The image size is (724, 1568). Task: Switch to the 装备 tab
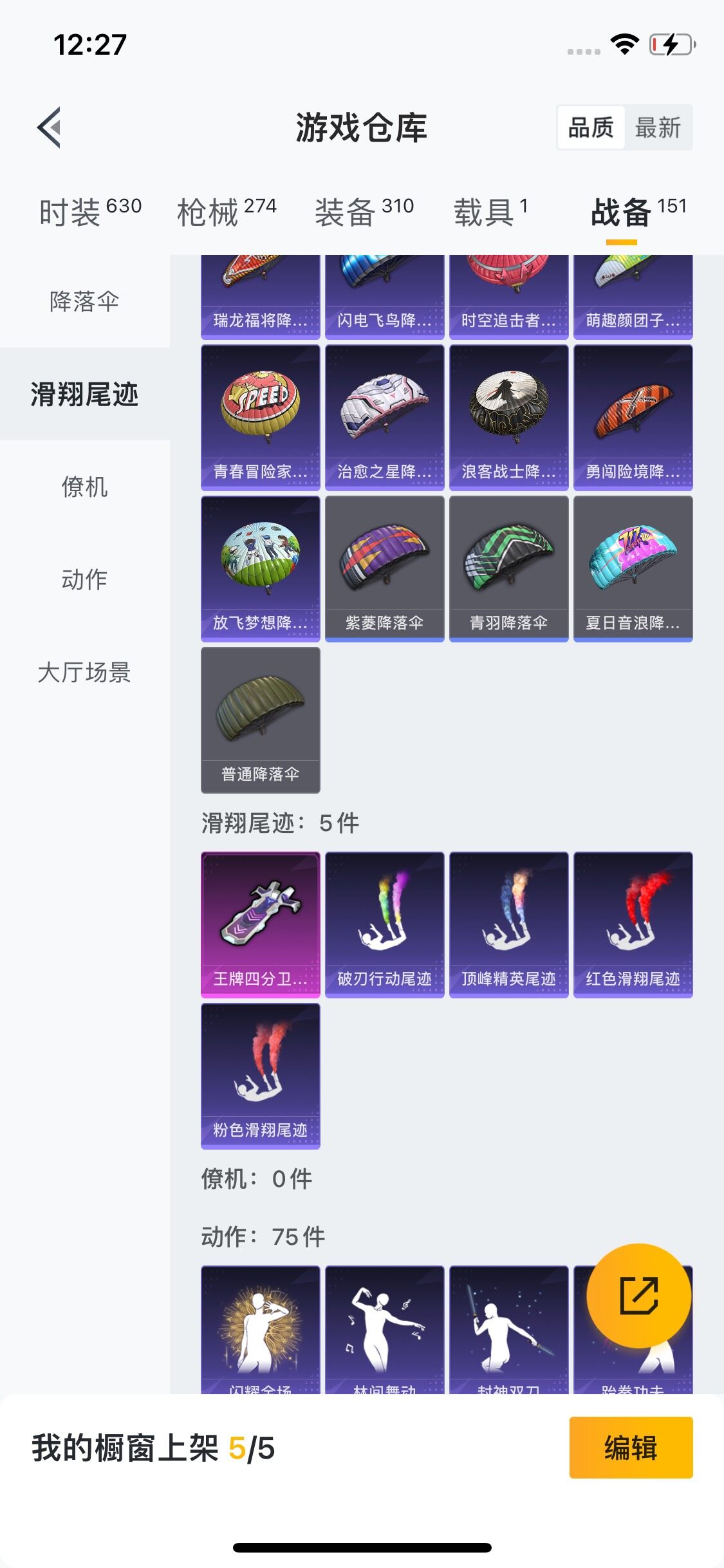click(x=364, y=212)
